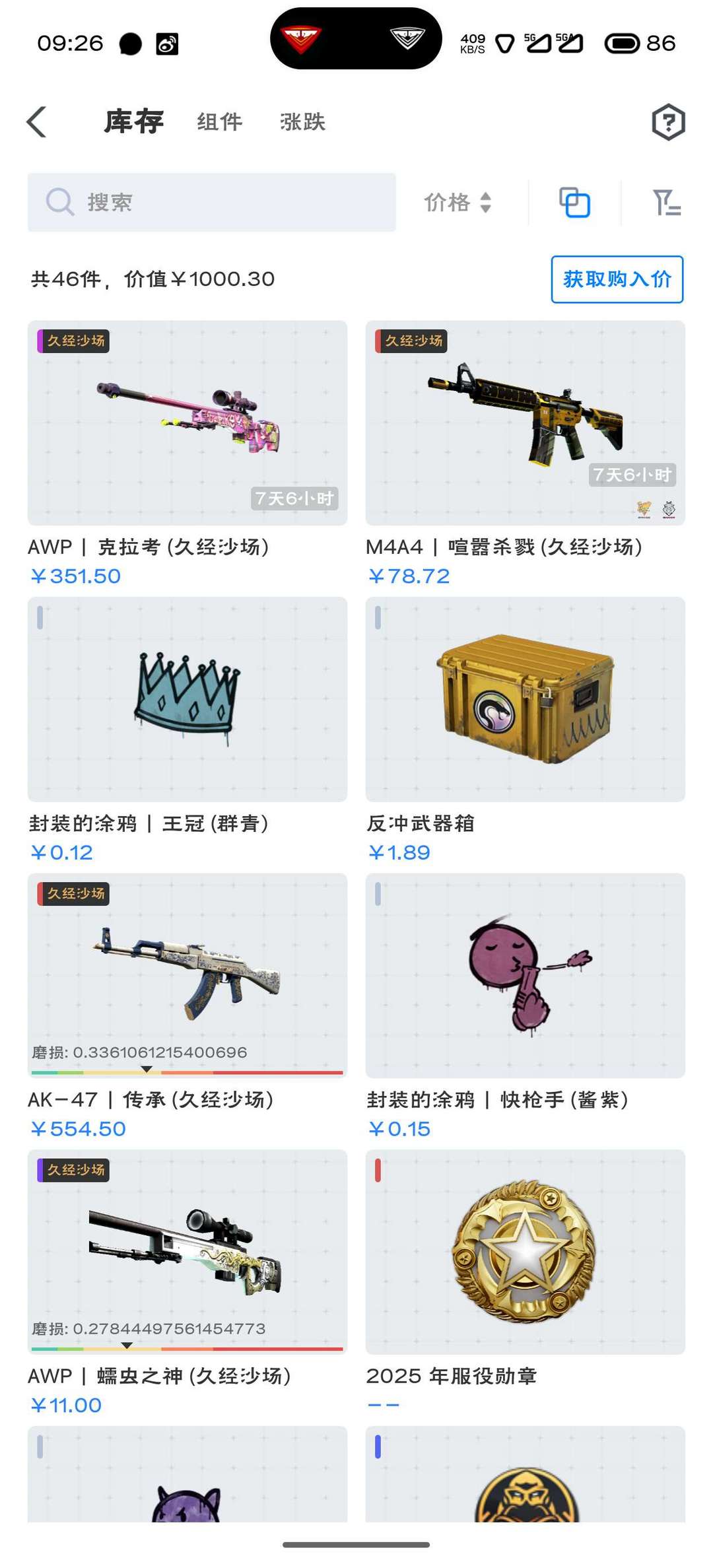Switch to the 涨跌 tab
This screenshot has height=1568, width=713.
[x=302, y=122]
